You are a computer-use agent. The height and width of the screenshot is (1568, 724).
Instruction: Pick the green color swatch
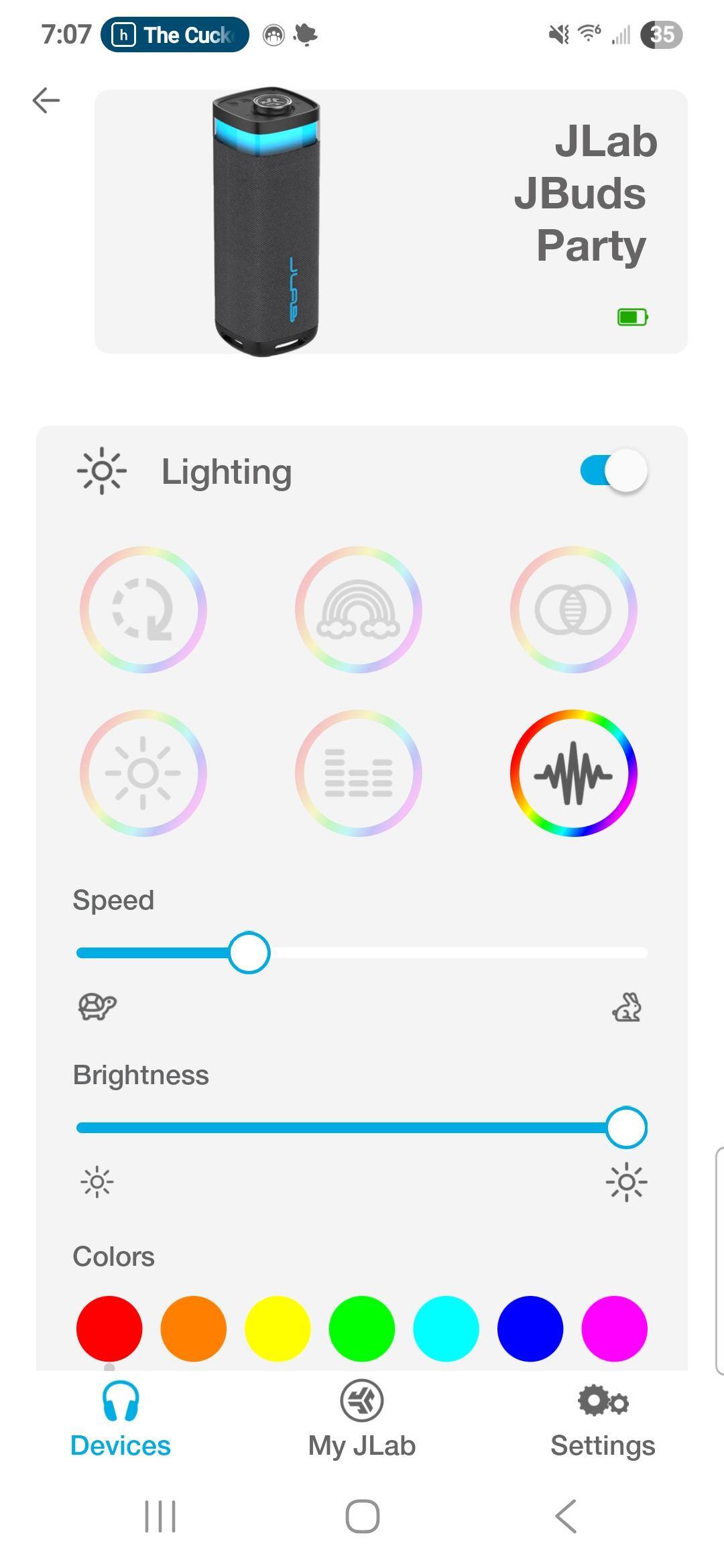[x=362, y=1328]
